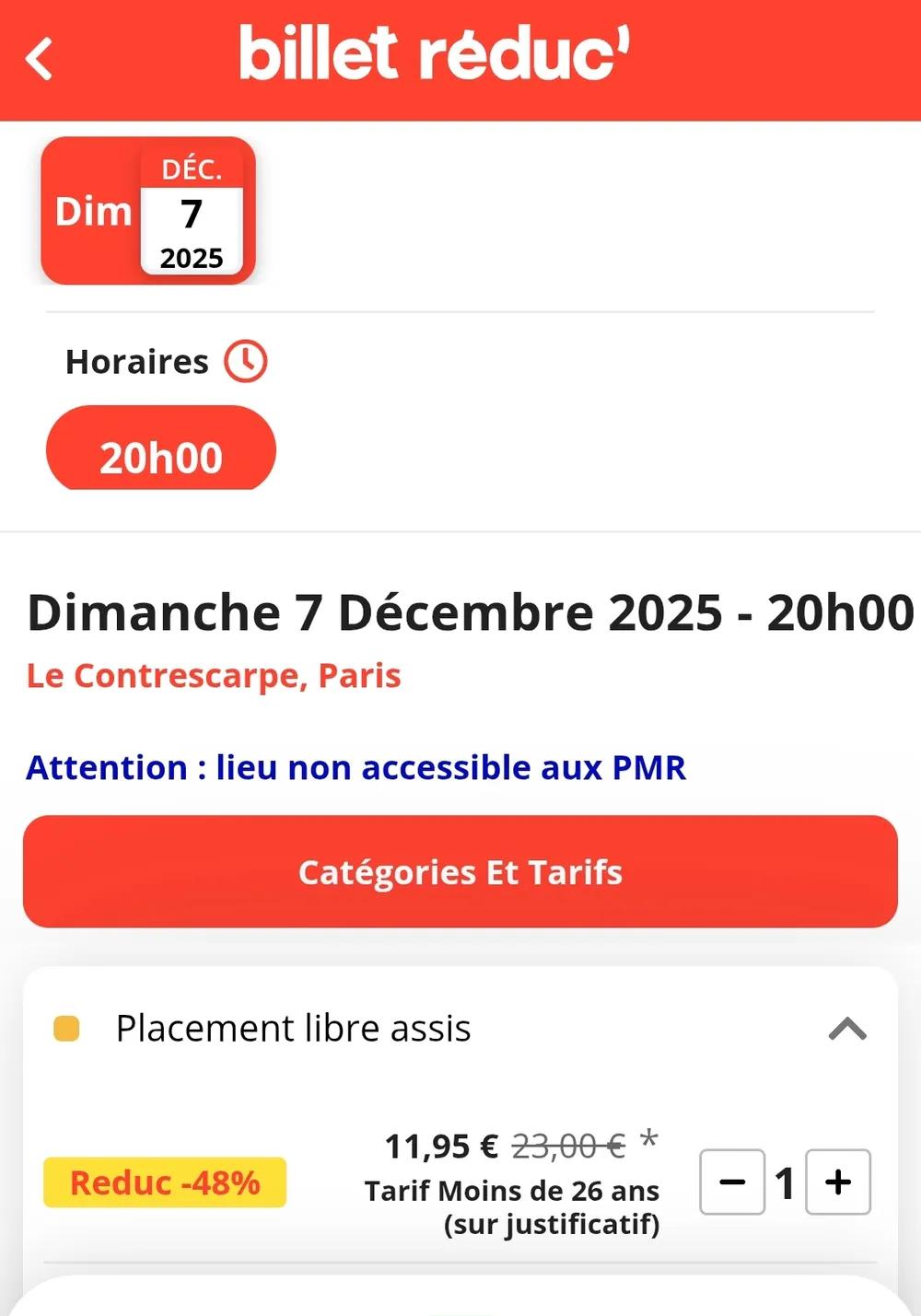Click the Dim 7 Décembre calendar icon
The height and width of the screenshot is (1316, 921).
click(147, 210)
